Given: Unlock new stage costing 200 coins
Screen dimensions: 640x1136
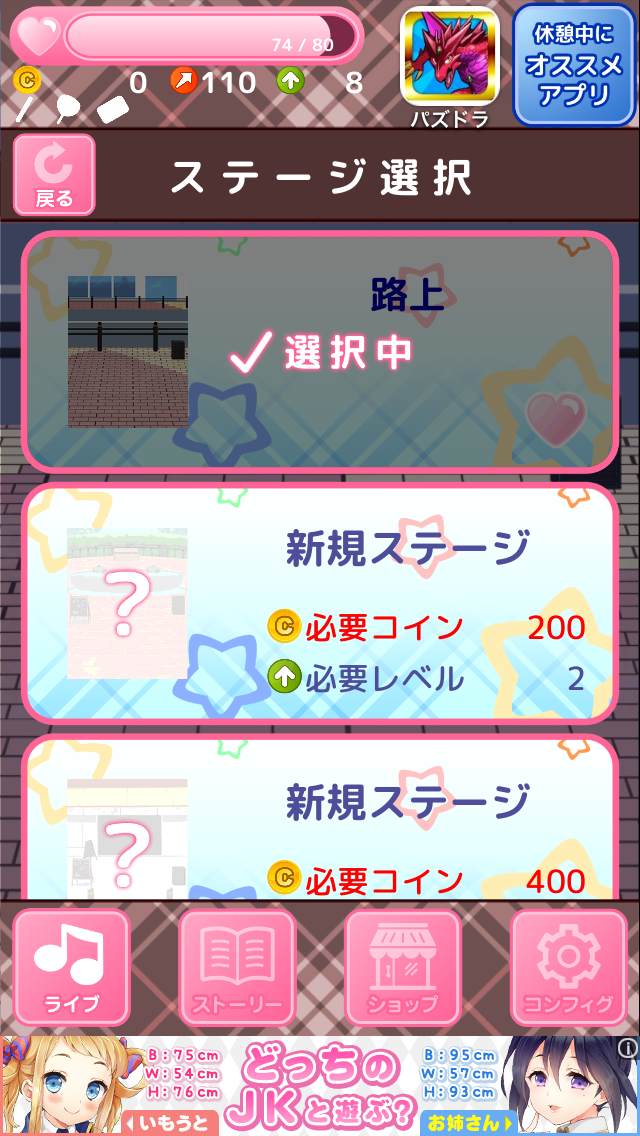Looking at the screenshot, I should click(x=320, y=604).
